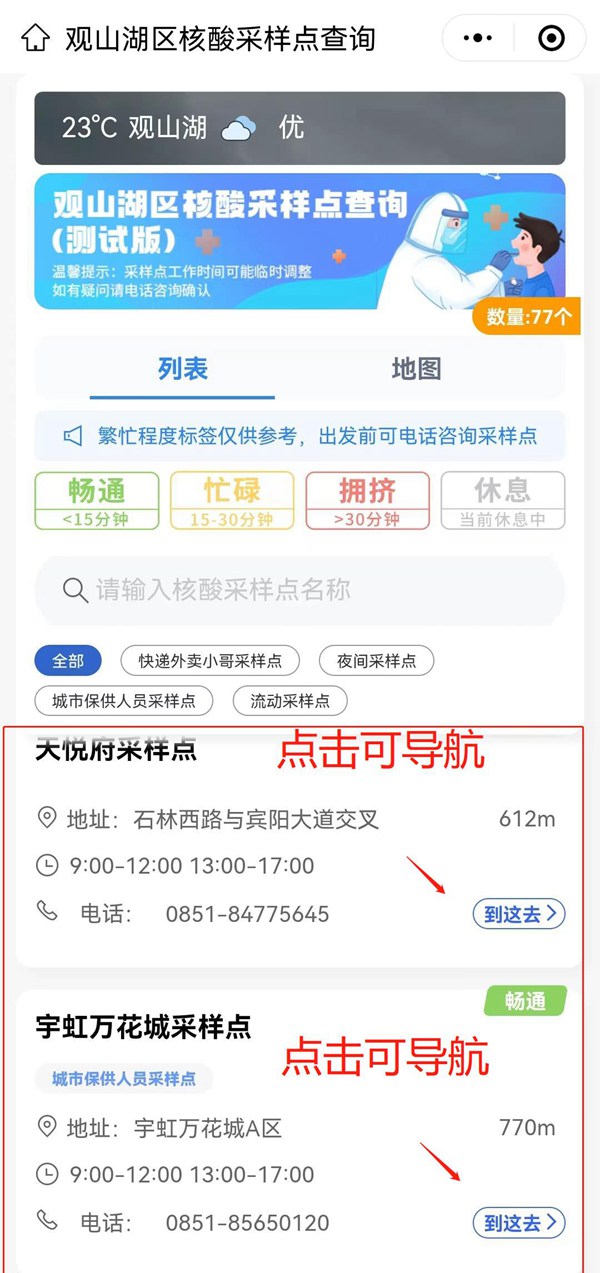The height and width of the screenshot is (1273, 600).
Task: Filter by 快递外卖小哥采样点
Action: click(210, 661)
